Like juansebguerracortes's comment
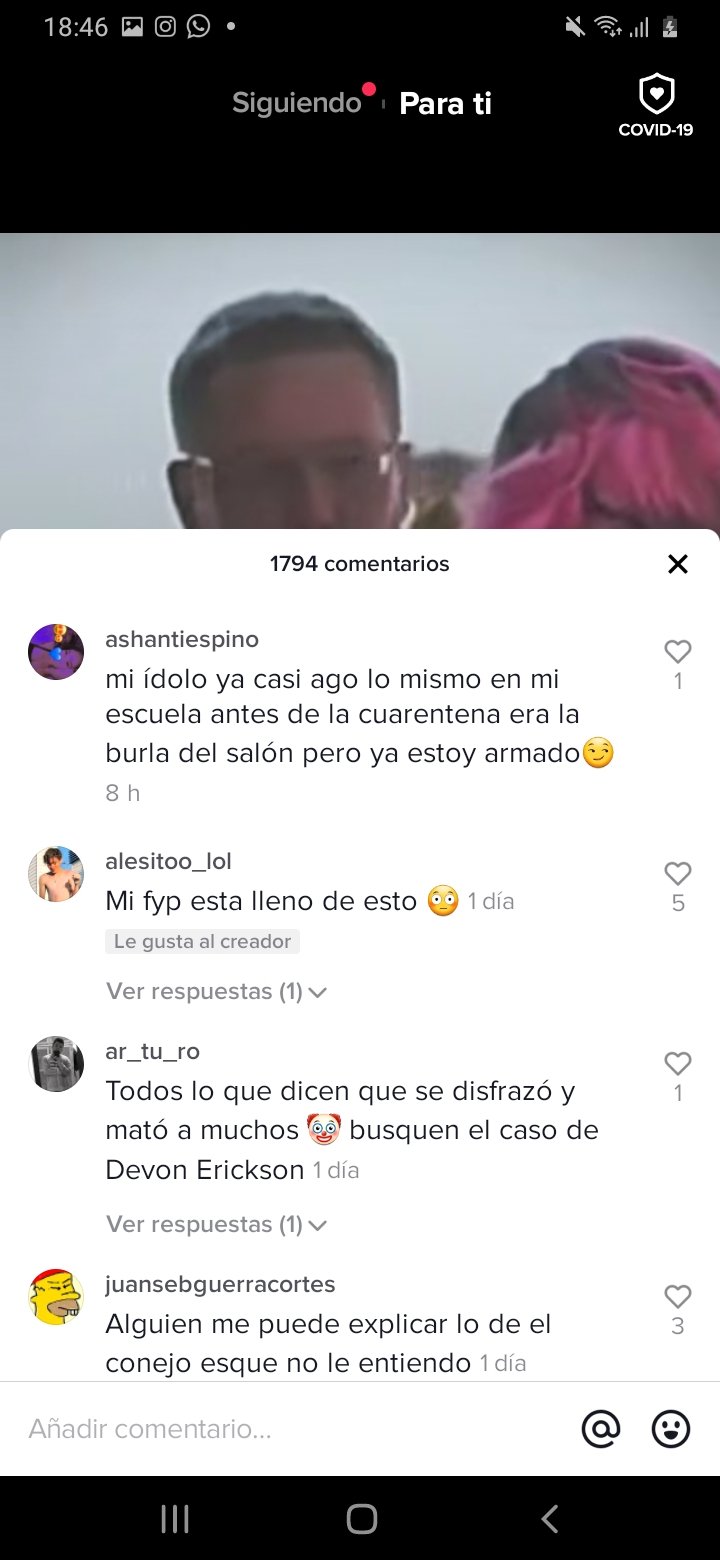720x1560 pixels. 678,1297
